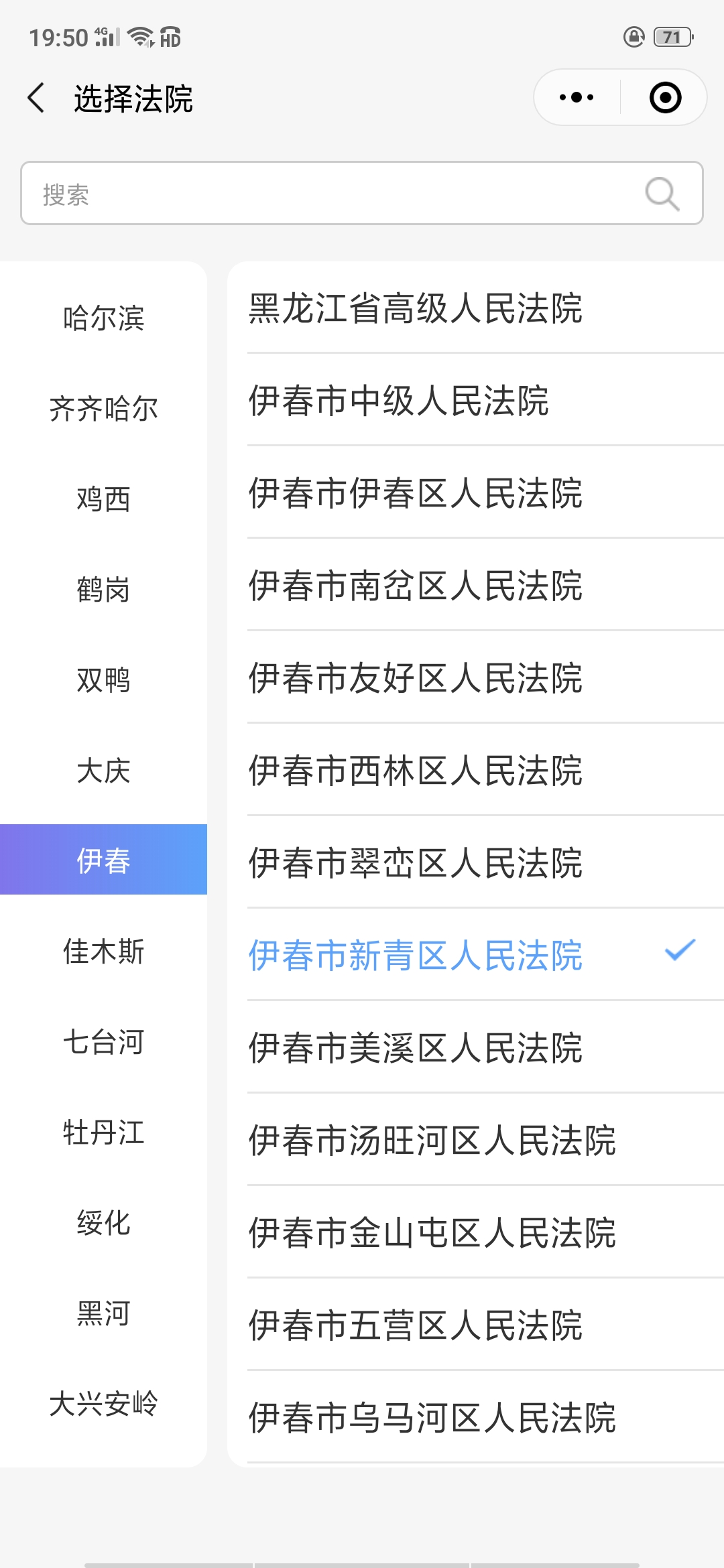Select 伊春市乌马河区人民法院
The width and height of the screenshot is (724, 1568).
(475, 1417)
